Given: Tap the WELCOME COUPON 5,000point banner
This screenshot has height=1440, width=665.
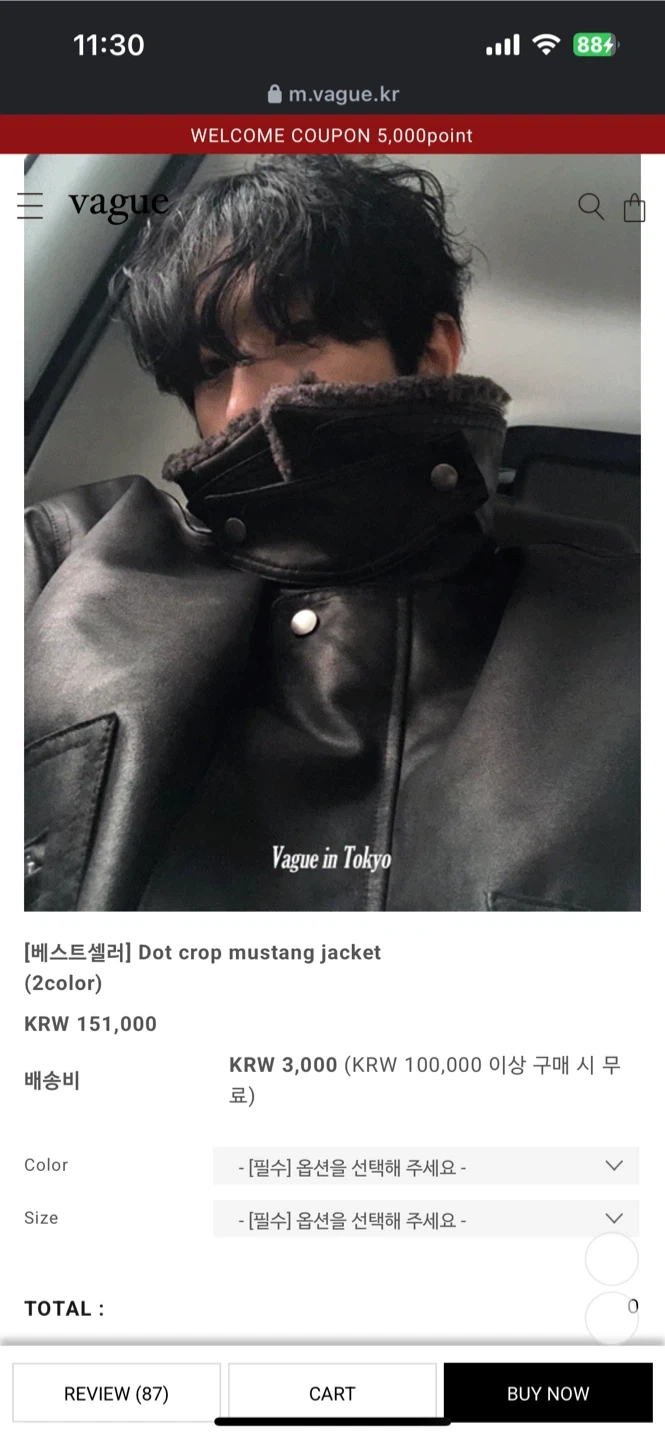Looking at the screenshot, I should [332, 135].
